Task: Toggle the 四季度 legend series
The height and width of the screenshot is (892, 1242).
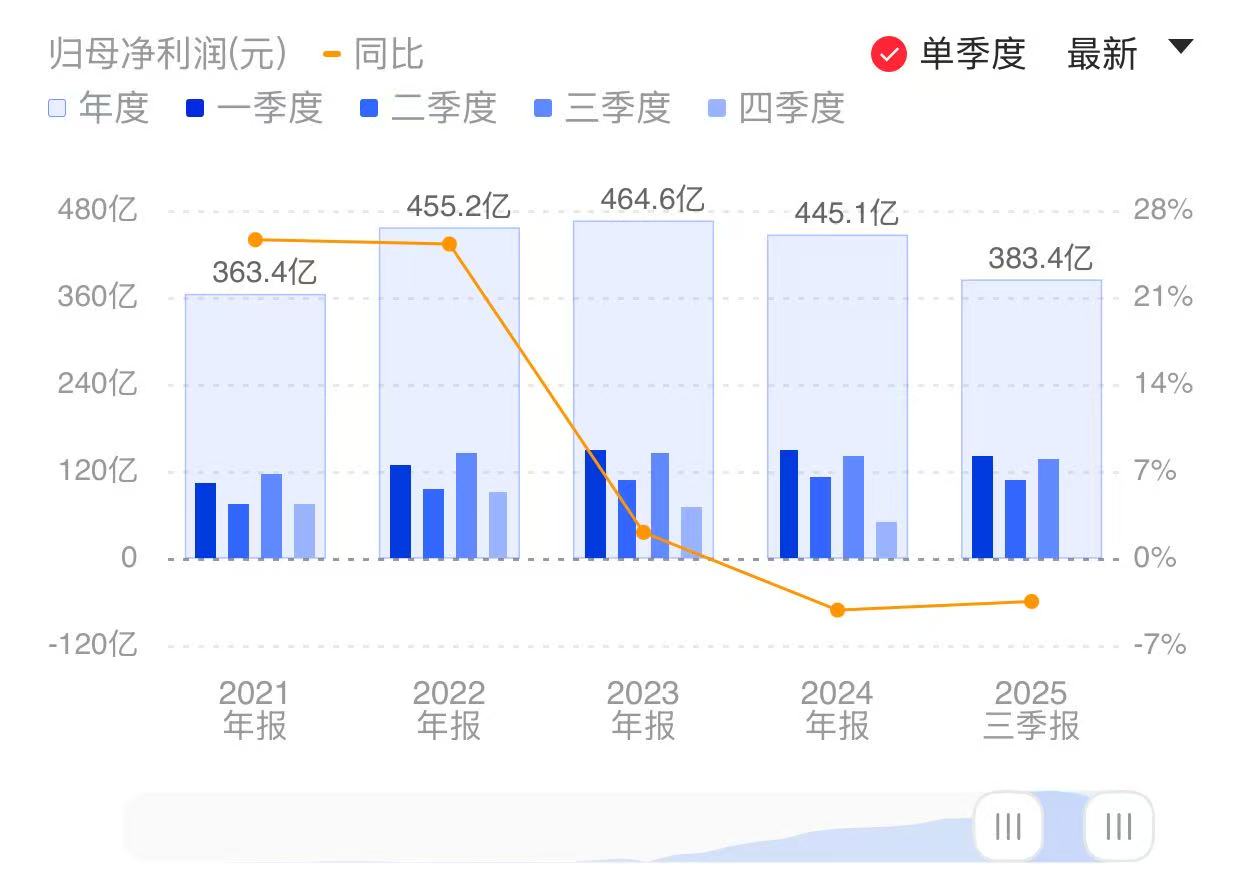Action: [x=776, y=107]
